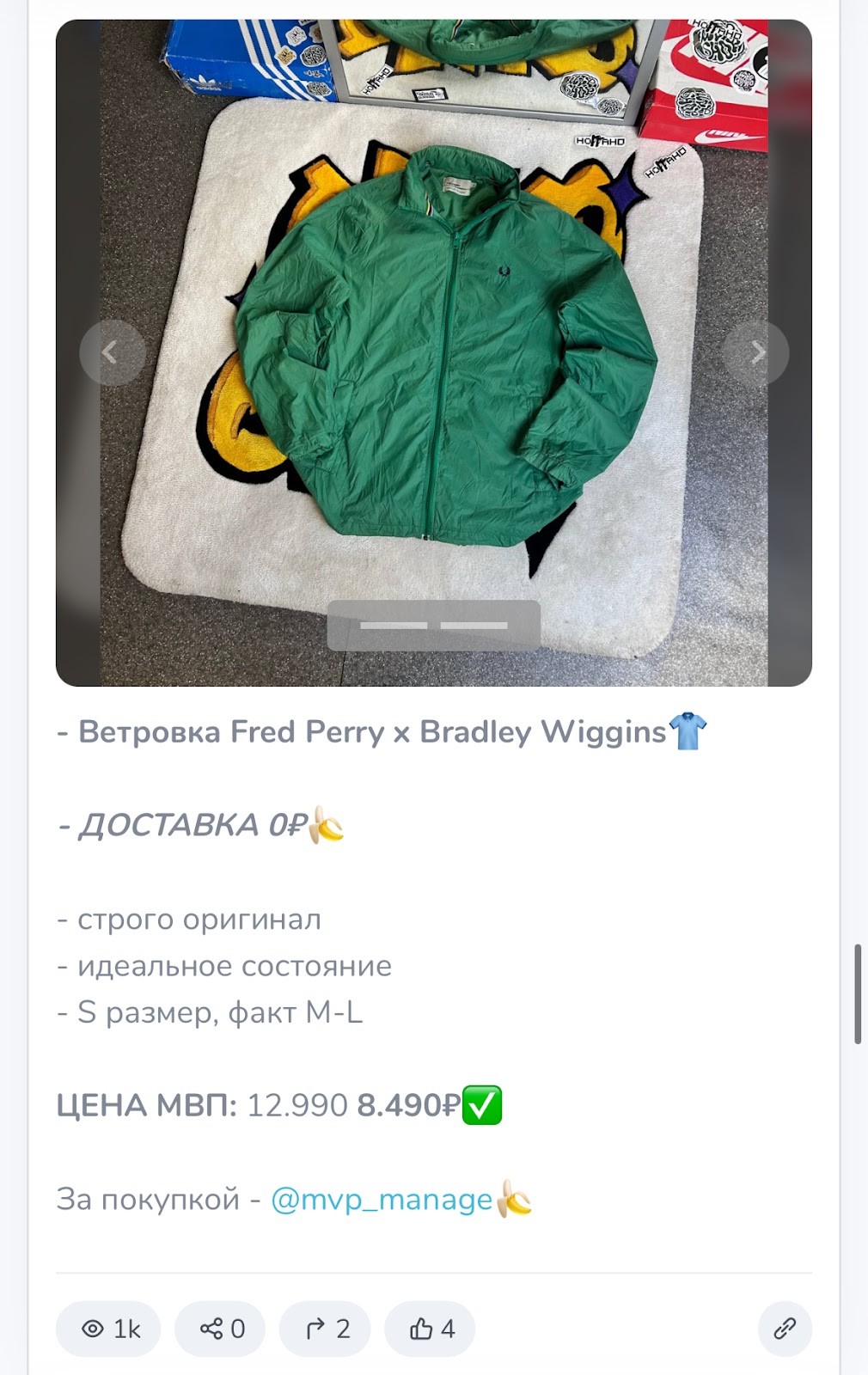Like this post with the thumbs up

click(430, 1329)
